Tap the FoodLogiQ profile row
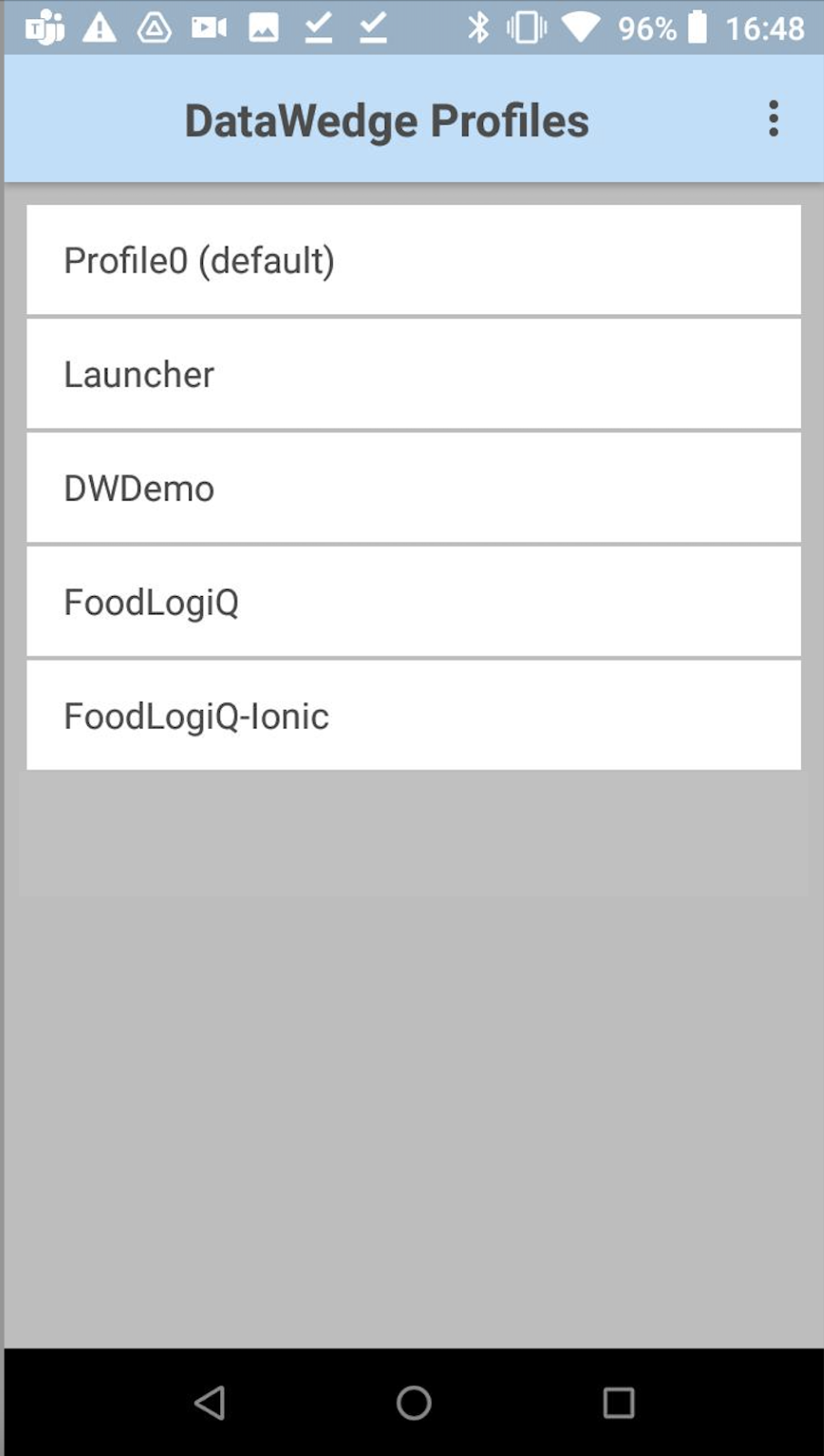 tap(414, 602)
